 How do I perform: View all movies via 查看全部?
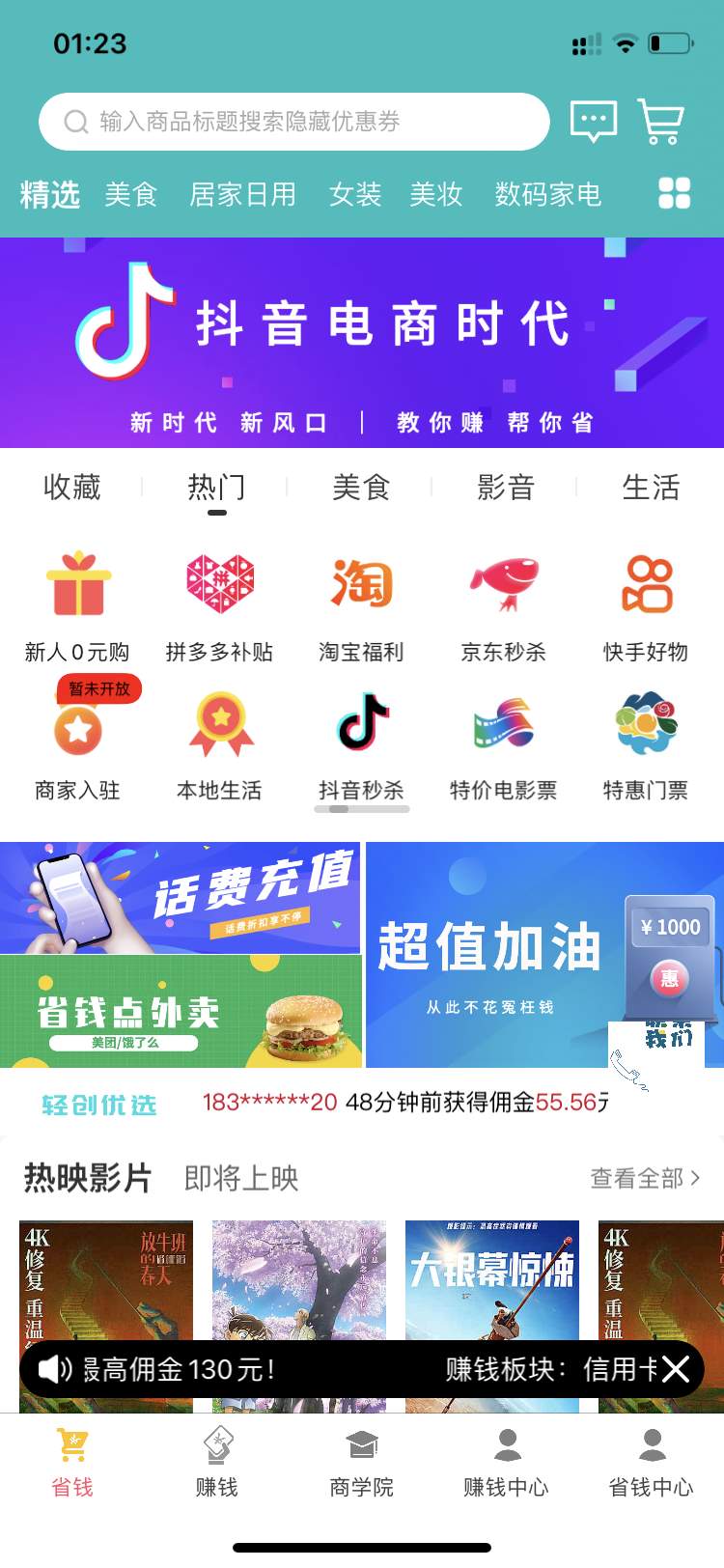click(645, 1178)
